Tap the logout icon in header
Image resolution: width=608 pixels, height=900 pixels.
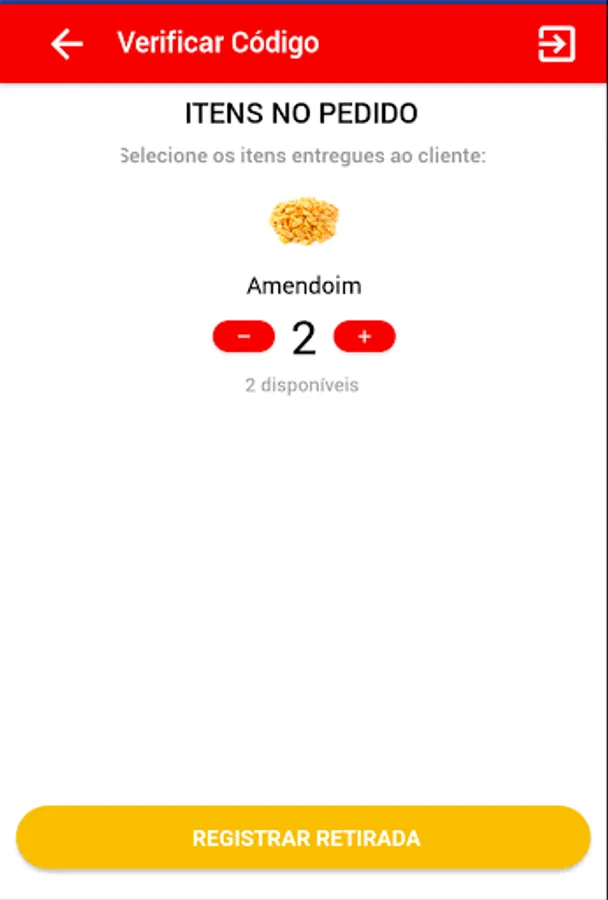[x=556, y=44]
